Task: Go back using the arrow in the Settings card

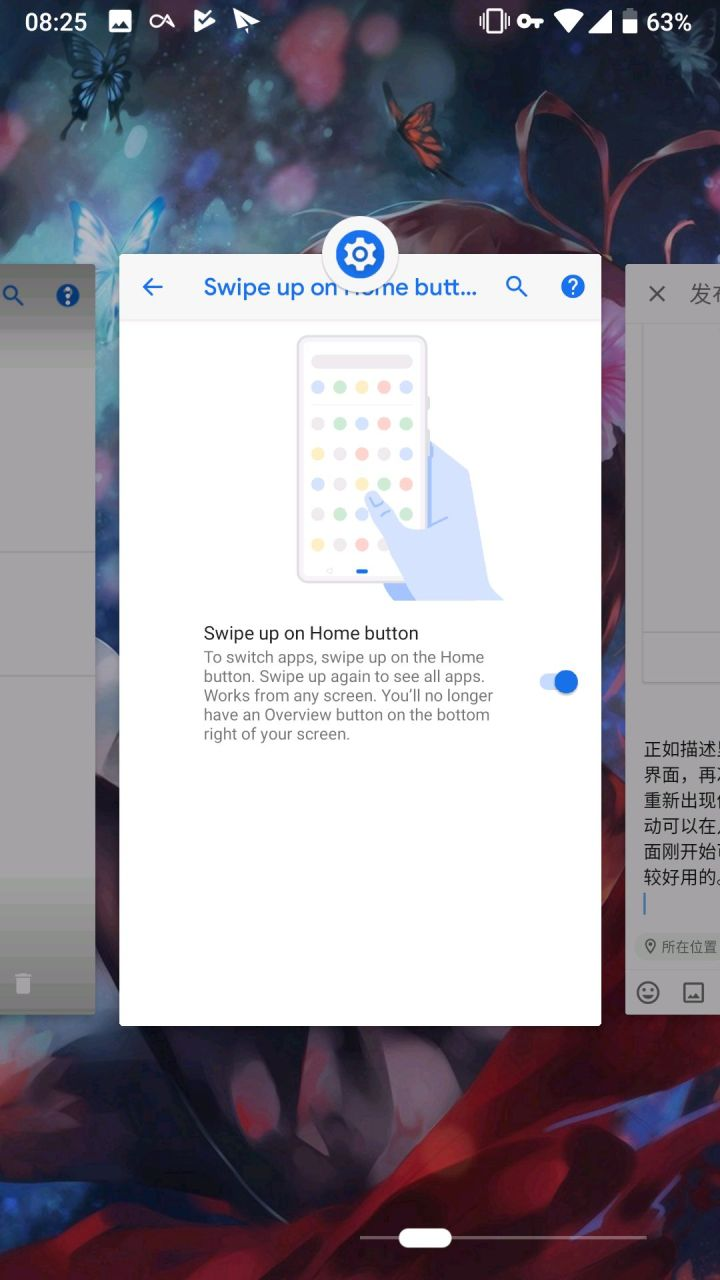Action: [152, 287]
